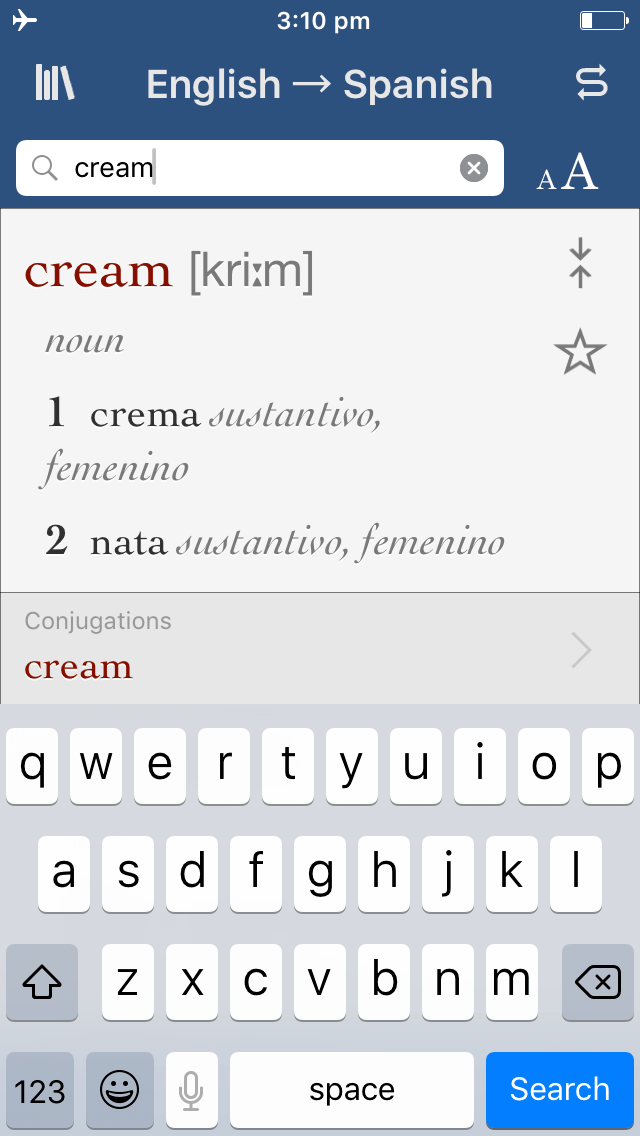Mark cream as a favorite
Viewport: 640px width, 1136px height.
pos(580,353)
